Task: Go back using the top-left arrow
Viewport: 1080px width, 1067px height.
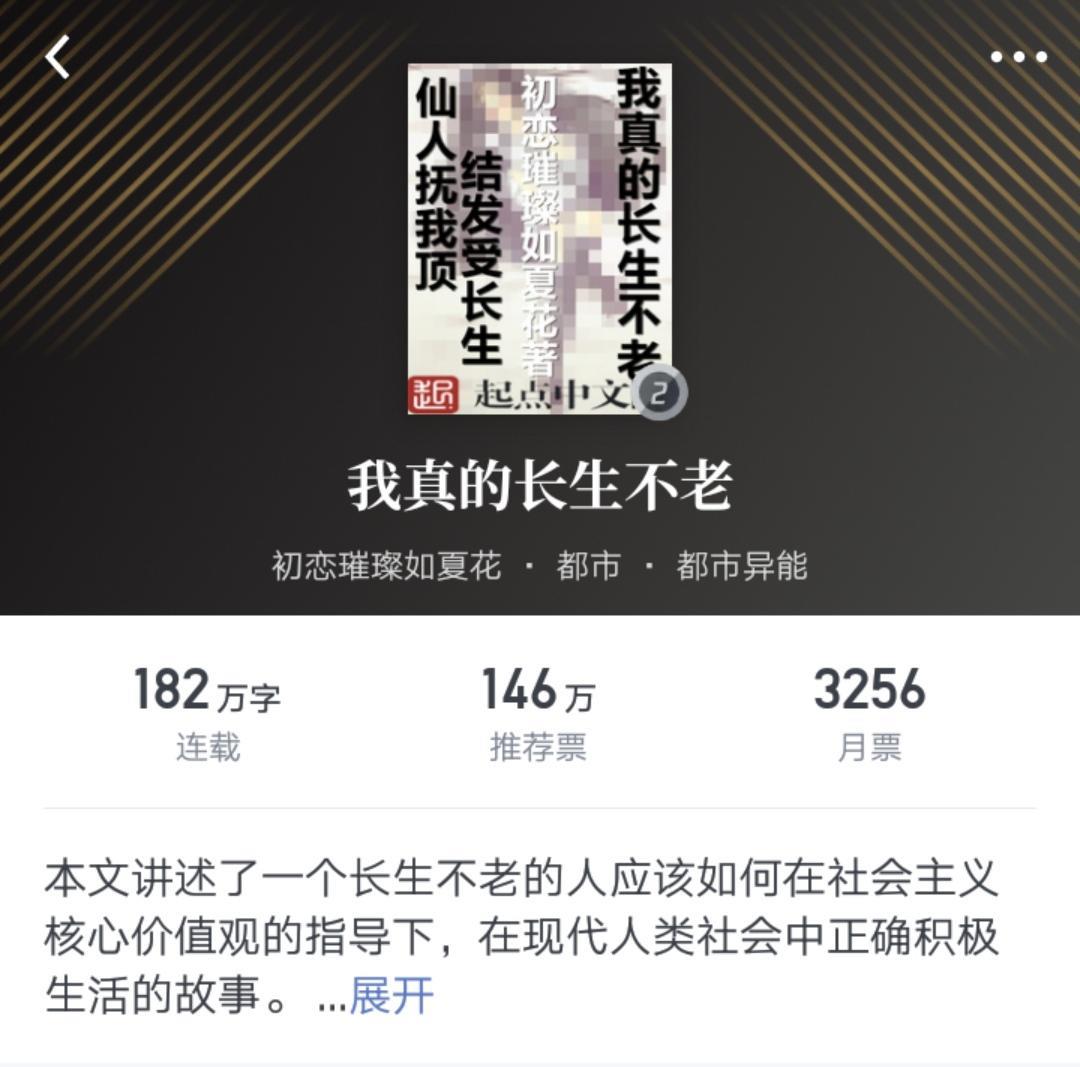Action: [x=58, y=57]
